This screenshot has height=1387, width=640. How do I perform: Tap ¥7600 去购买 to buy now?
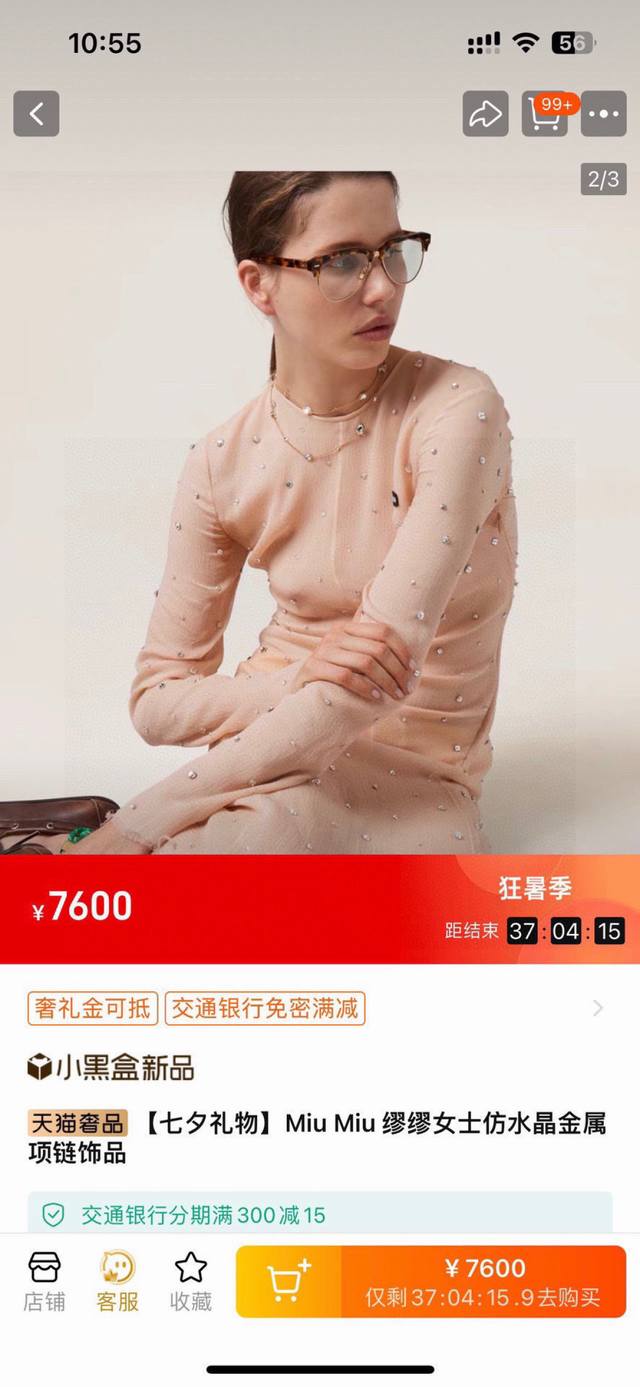(484, 1281)
